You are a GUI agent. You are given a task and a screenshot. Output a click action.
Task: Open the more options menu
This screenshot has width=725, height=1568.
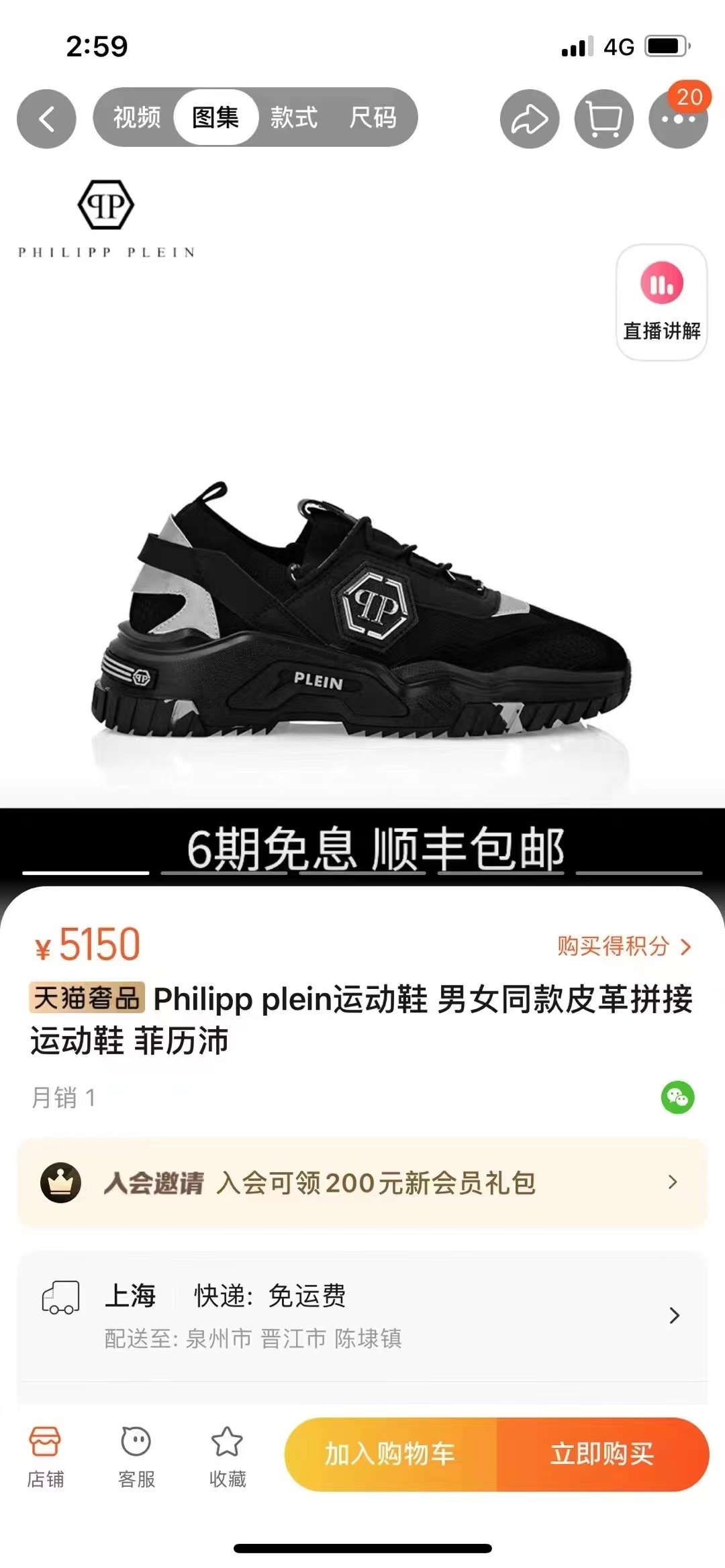click(x=678, y=119)
